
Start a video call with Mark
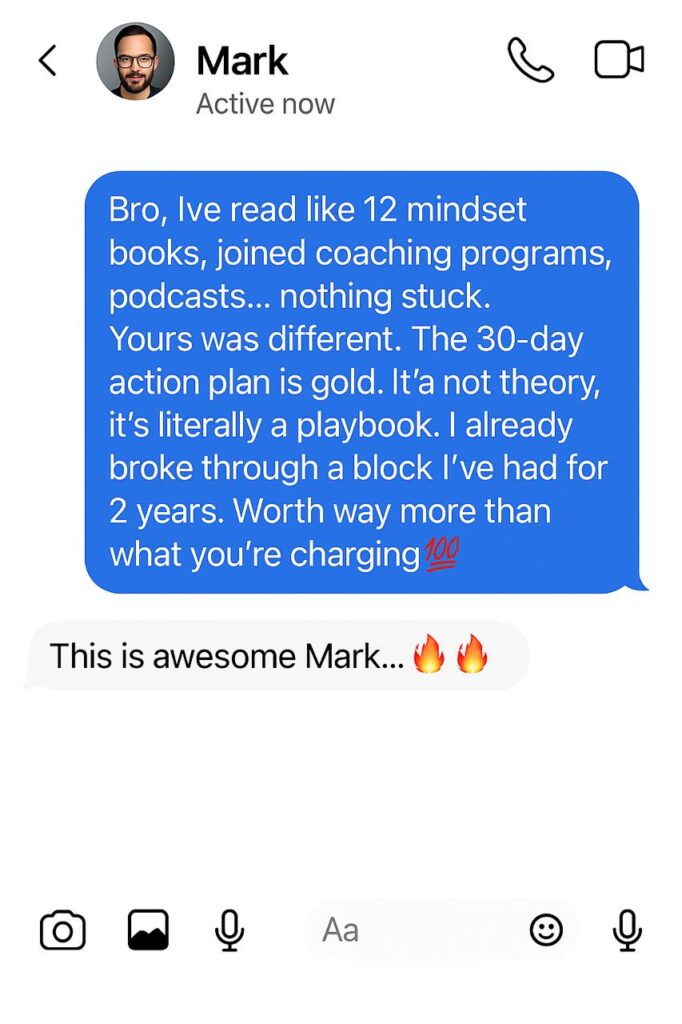[619, 61]
